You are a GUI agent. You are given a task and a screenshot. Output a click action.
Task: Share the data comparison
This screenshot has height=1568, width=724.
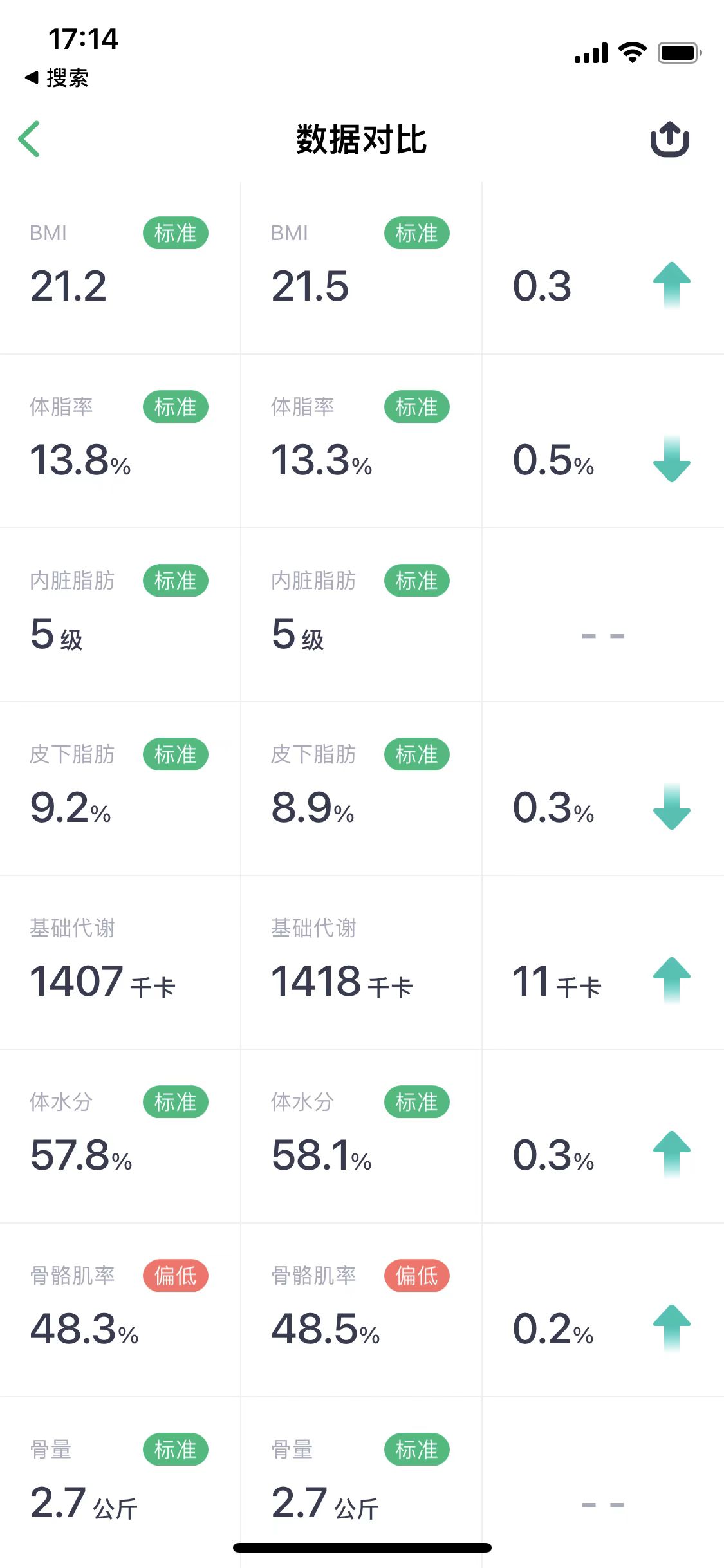(x=670, y=139)
